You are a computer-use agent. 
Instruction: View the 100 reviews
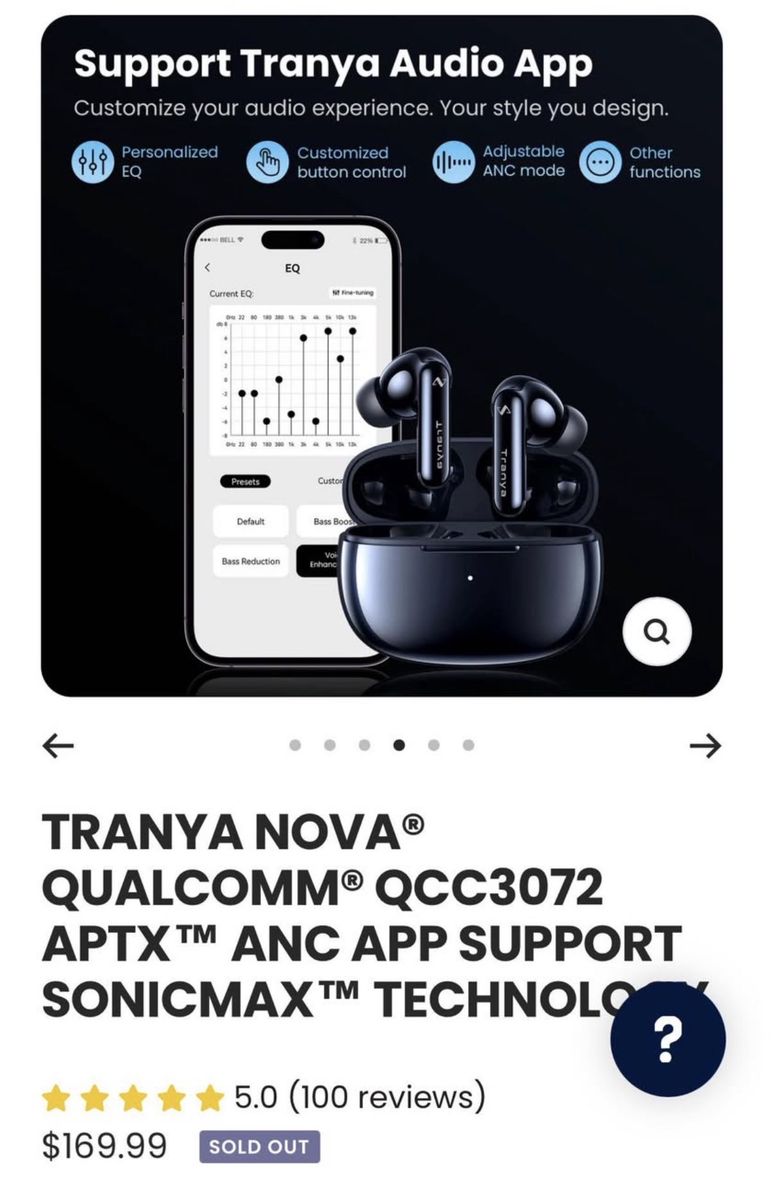[386, 1098]
